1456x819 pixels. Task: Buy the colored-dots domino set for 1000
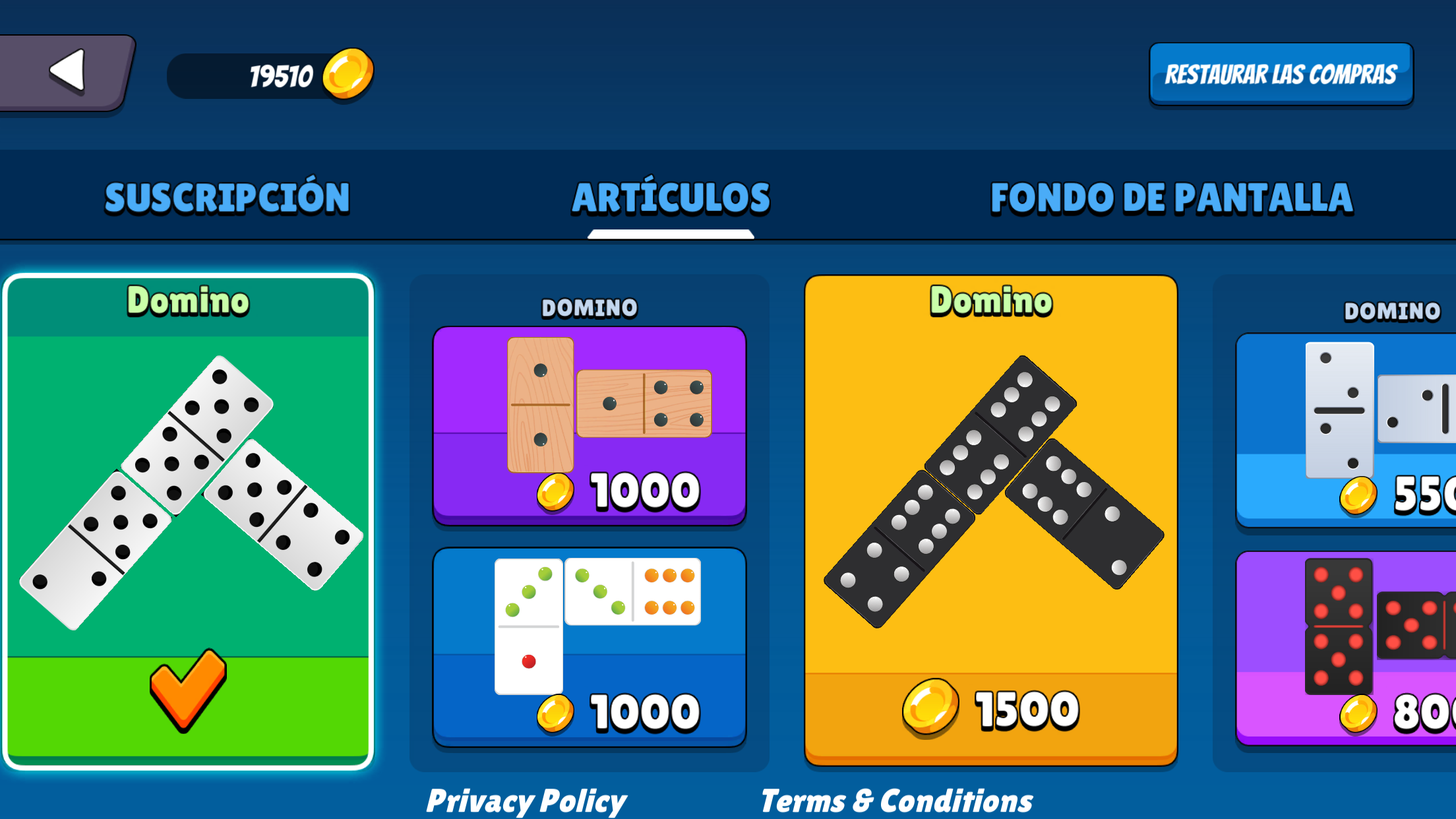pyautogui.click(x=590, y=646)
